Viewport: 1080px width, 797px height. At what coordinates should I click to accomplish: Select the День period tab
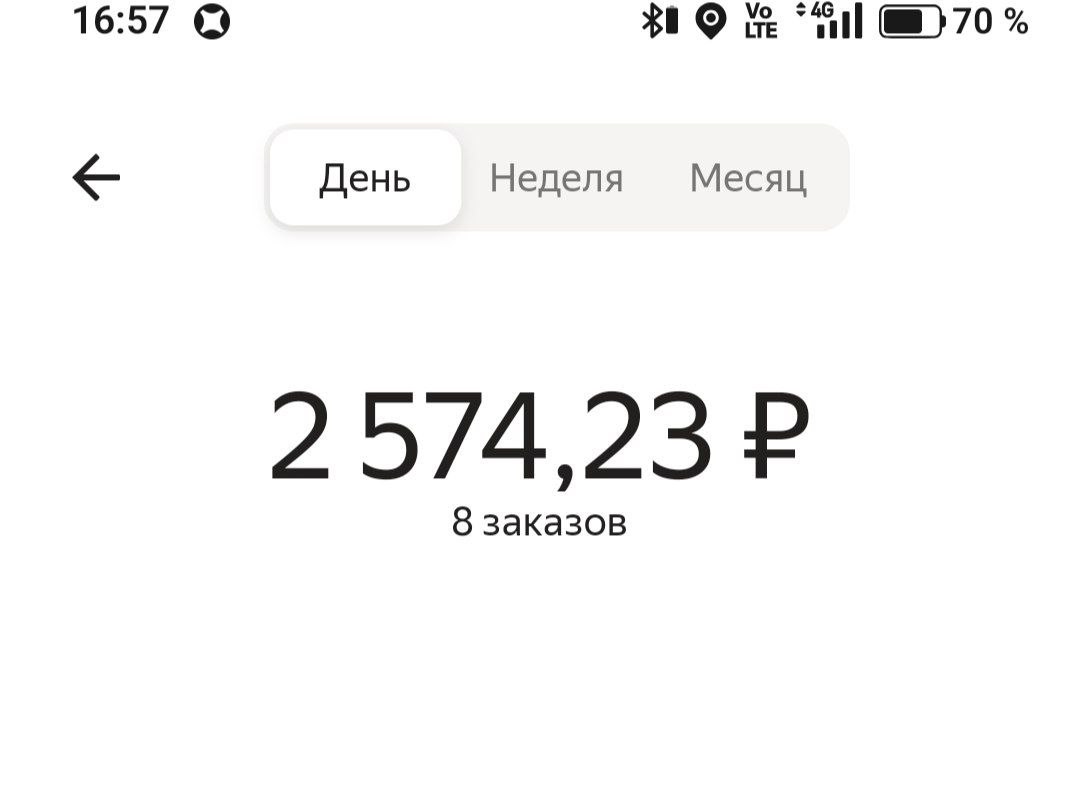(365, 178)
